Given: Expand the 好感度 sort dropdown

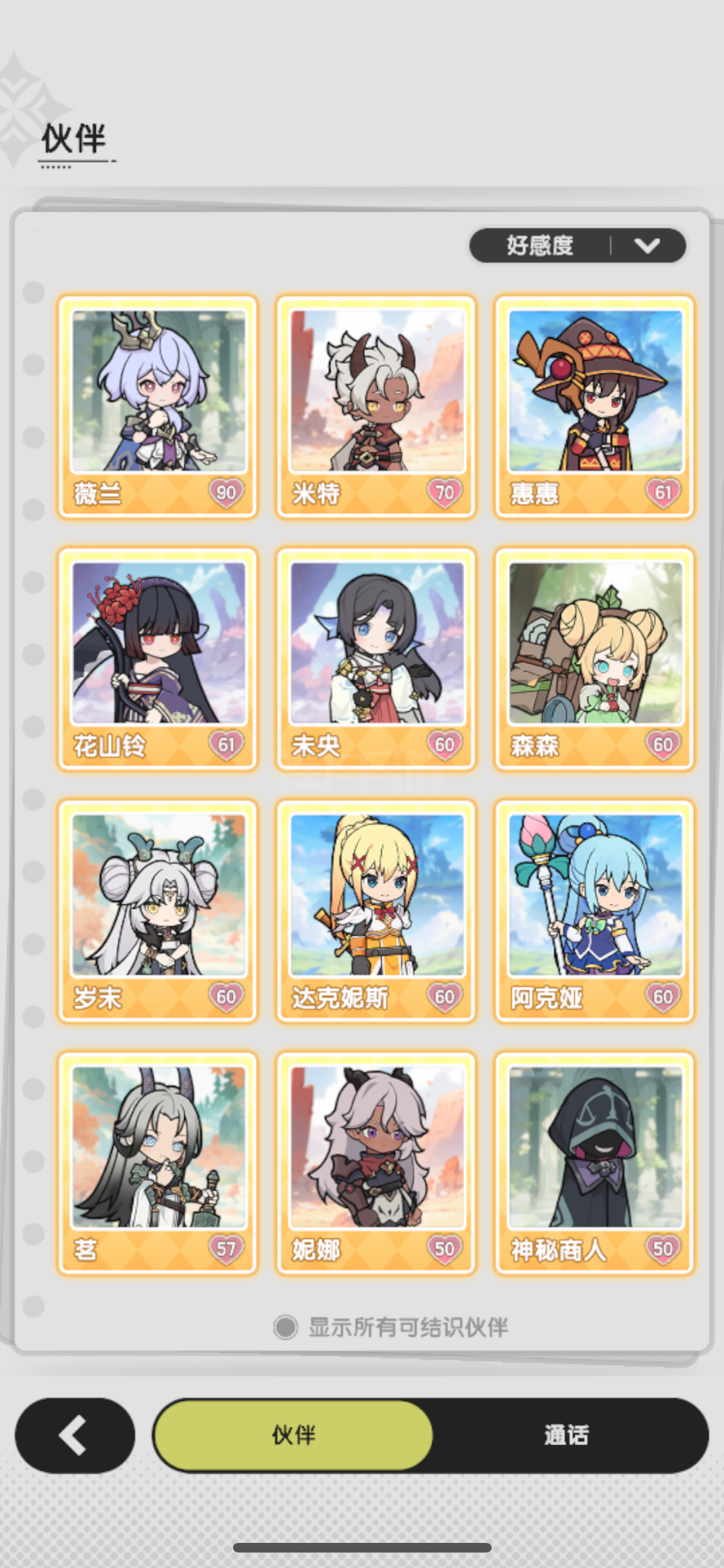Looking at the screenshot, I should (577, 245).
